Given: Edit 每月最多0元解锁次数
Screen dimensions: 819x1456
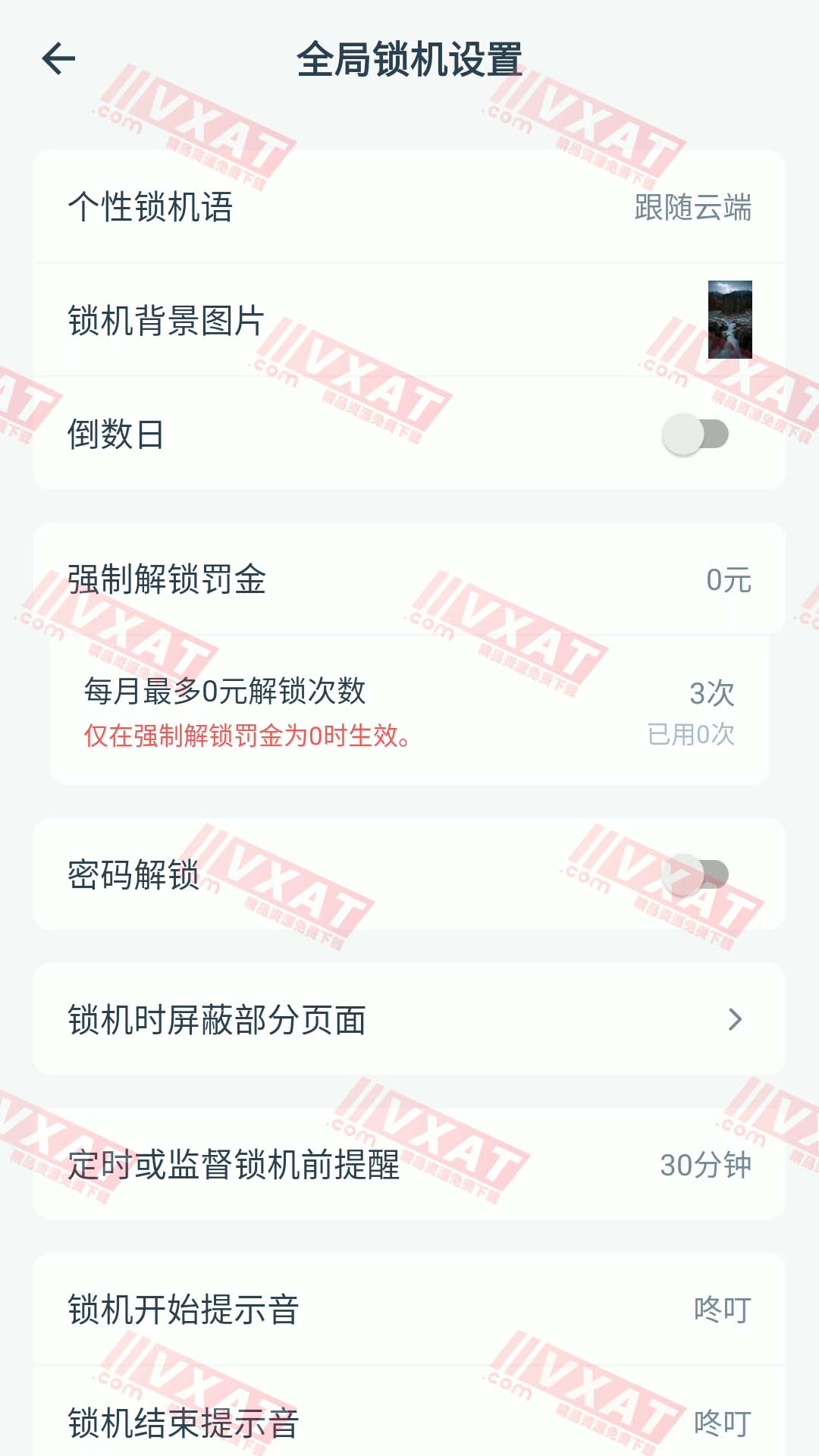Looking at the screenshot, I should [409, 711].
